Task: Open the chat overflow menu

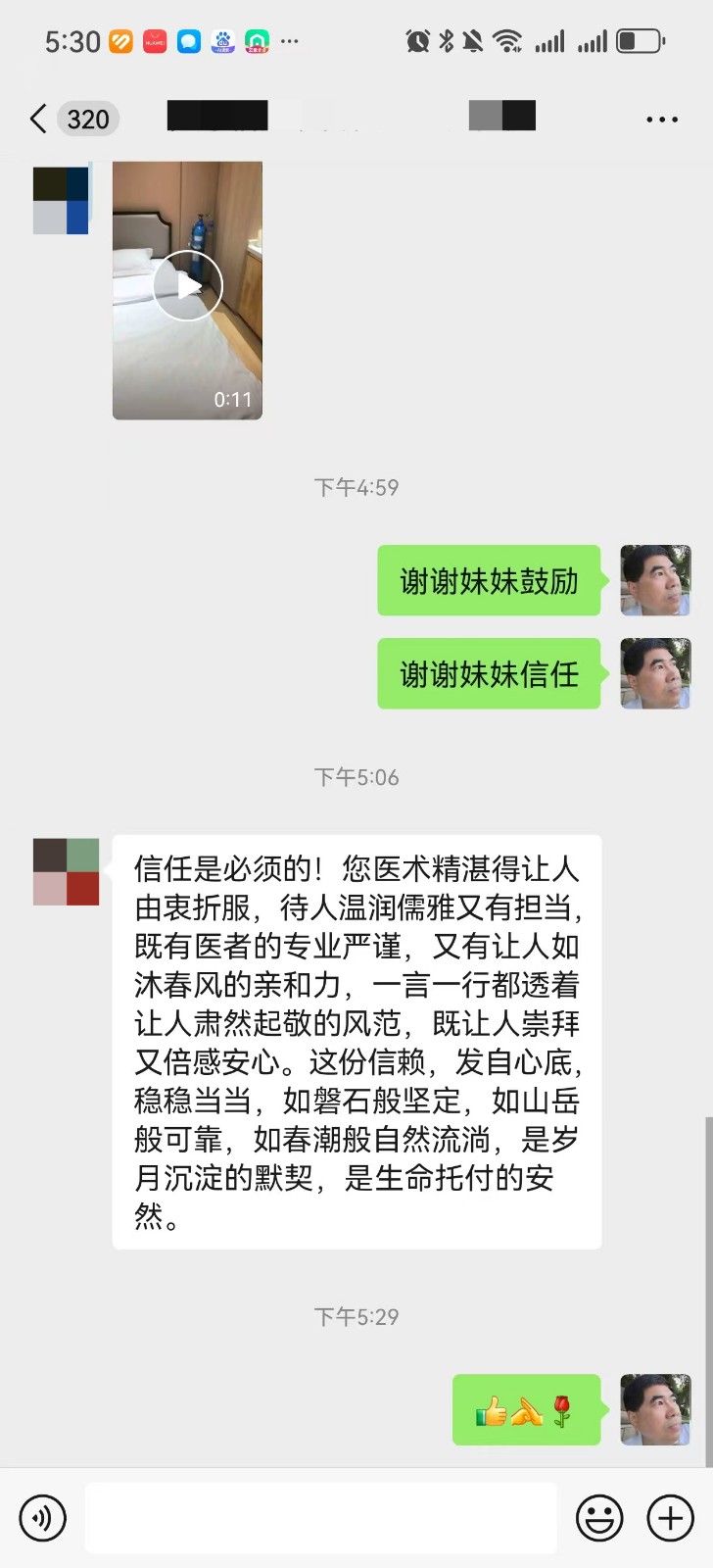Action: point(662,120)
